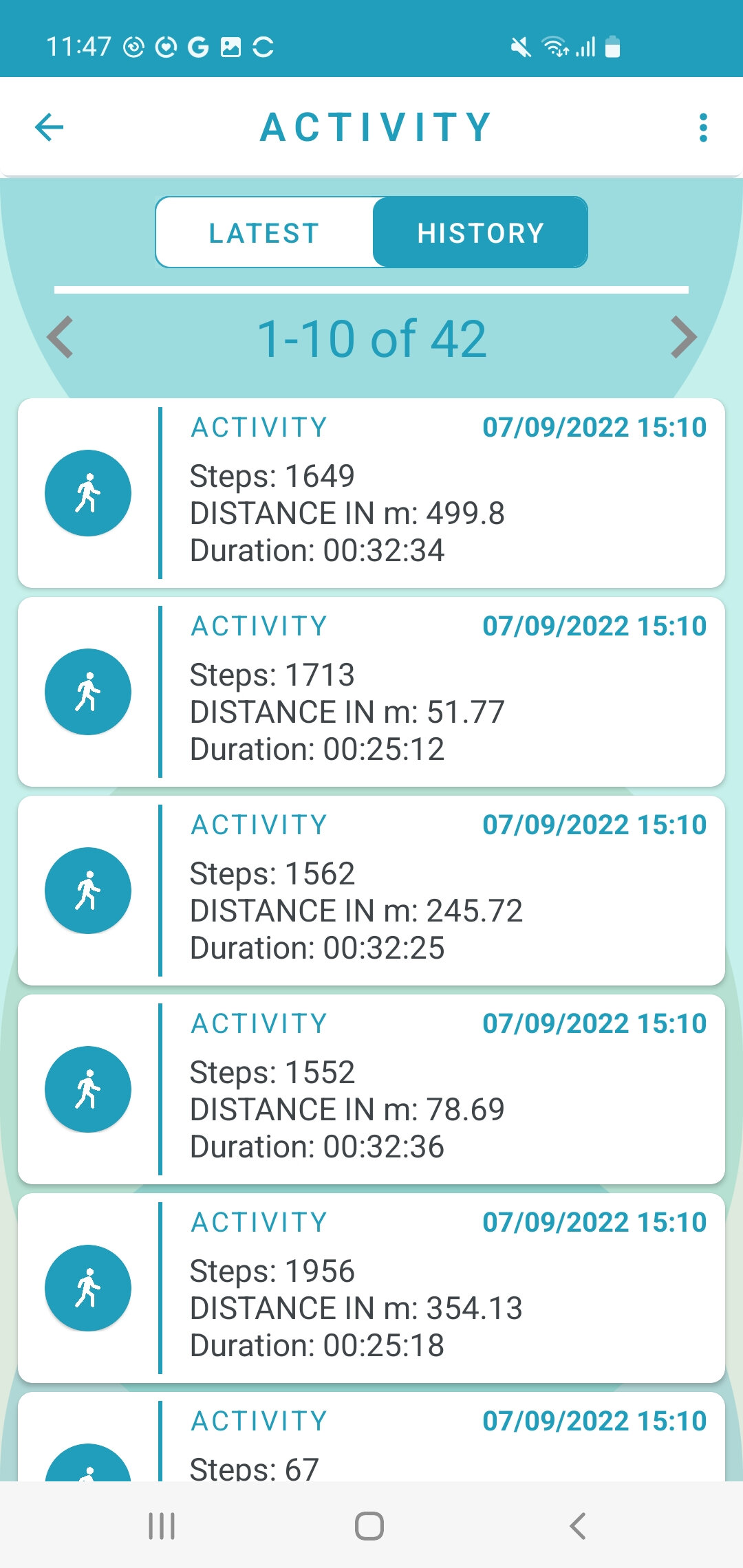This screenshot has width=743, height=1568.
Task: Go to the previous page of records
Action: click(61, 338)
